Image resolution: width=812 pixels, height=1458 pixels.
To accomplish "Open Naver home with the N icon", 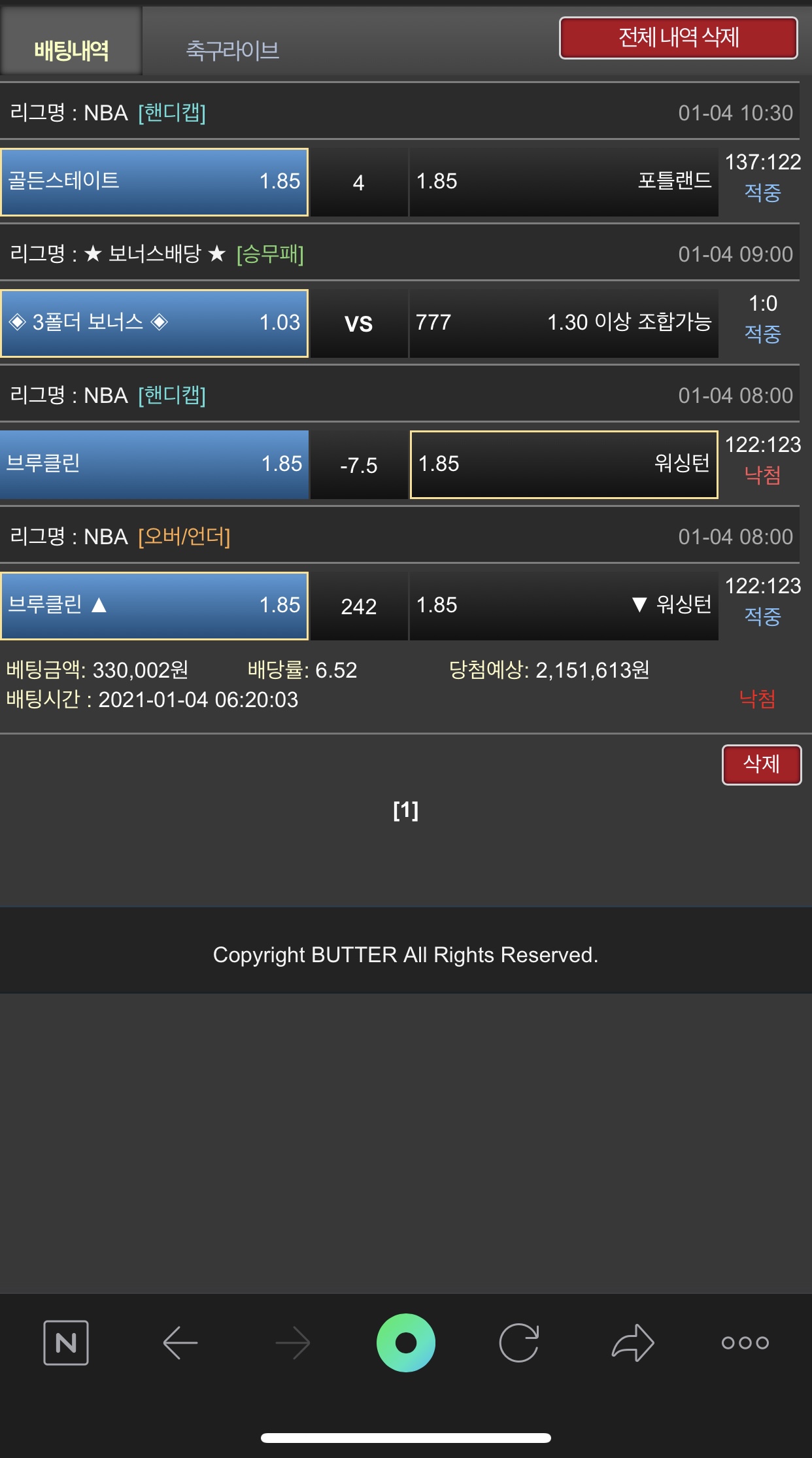I will tap(66, 1342).
